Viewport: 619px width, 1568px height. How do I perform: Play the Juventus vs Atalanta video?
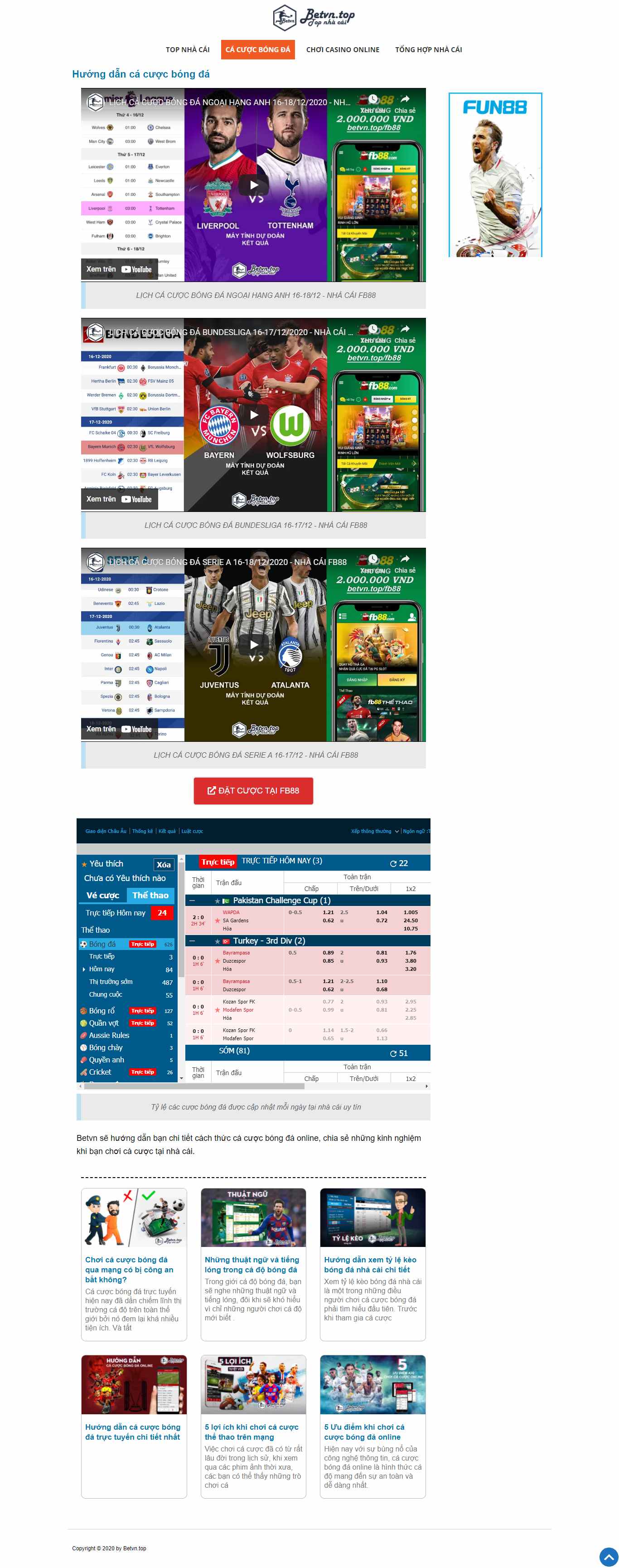click(254, 645)
